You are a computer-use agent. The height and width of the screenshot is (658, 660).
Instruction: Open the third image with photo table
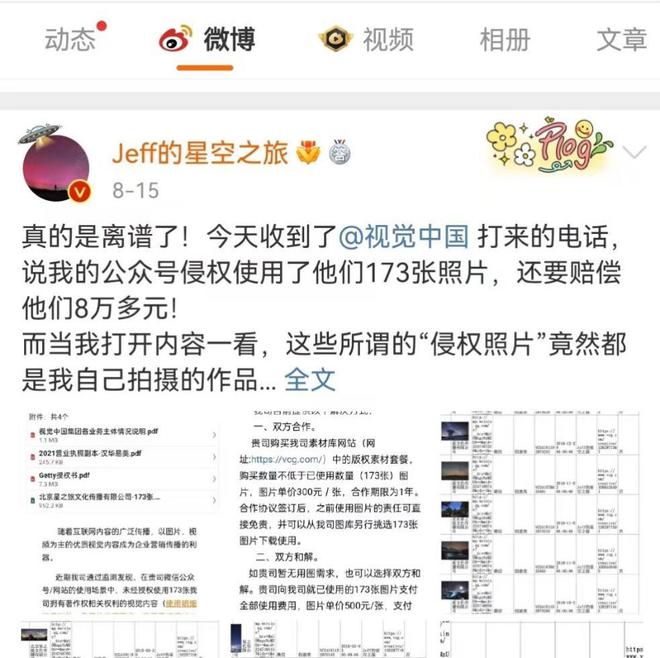pyautogui.click(x=540, y=510)
